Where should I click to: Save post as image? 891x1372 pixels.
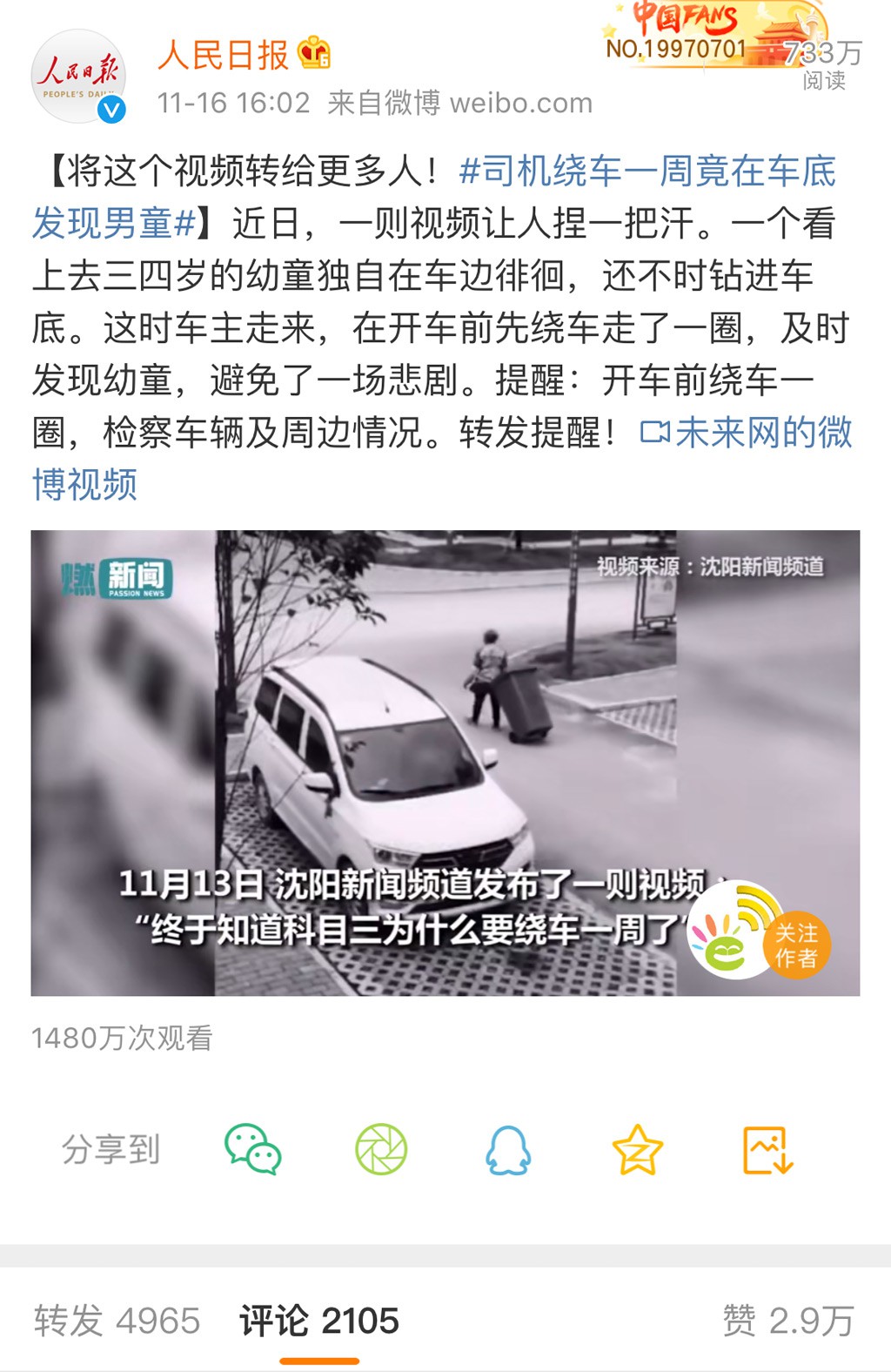(767, 1150)
